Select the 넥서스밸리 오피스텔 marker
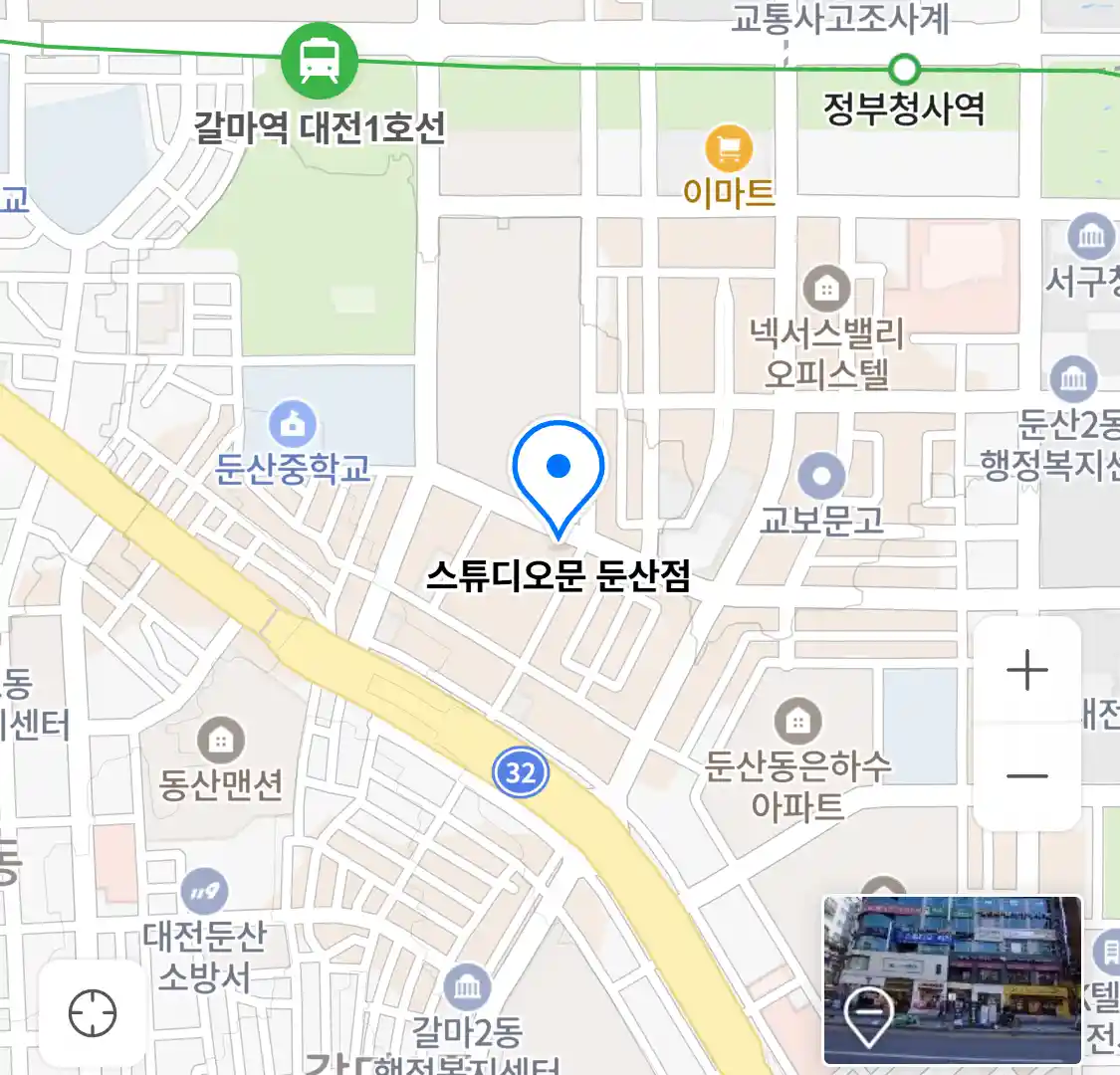The width and height of the screenshot is (1120, 1075). [825, 290]
